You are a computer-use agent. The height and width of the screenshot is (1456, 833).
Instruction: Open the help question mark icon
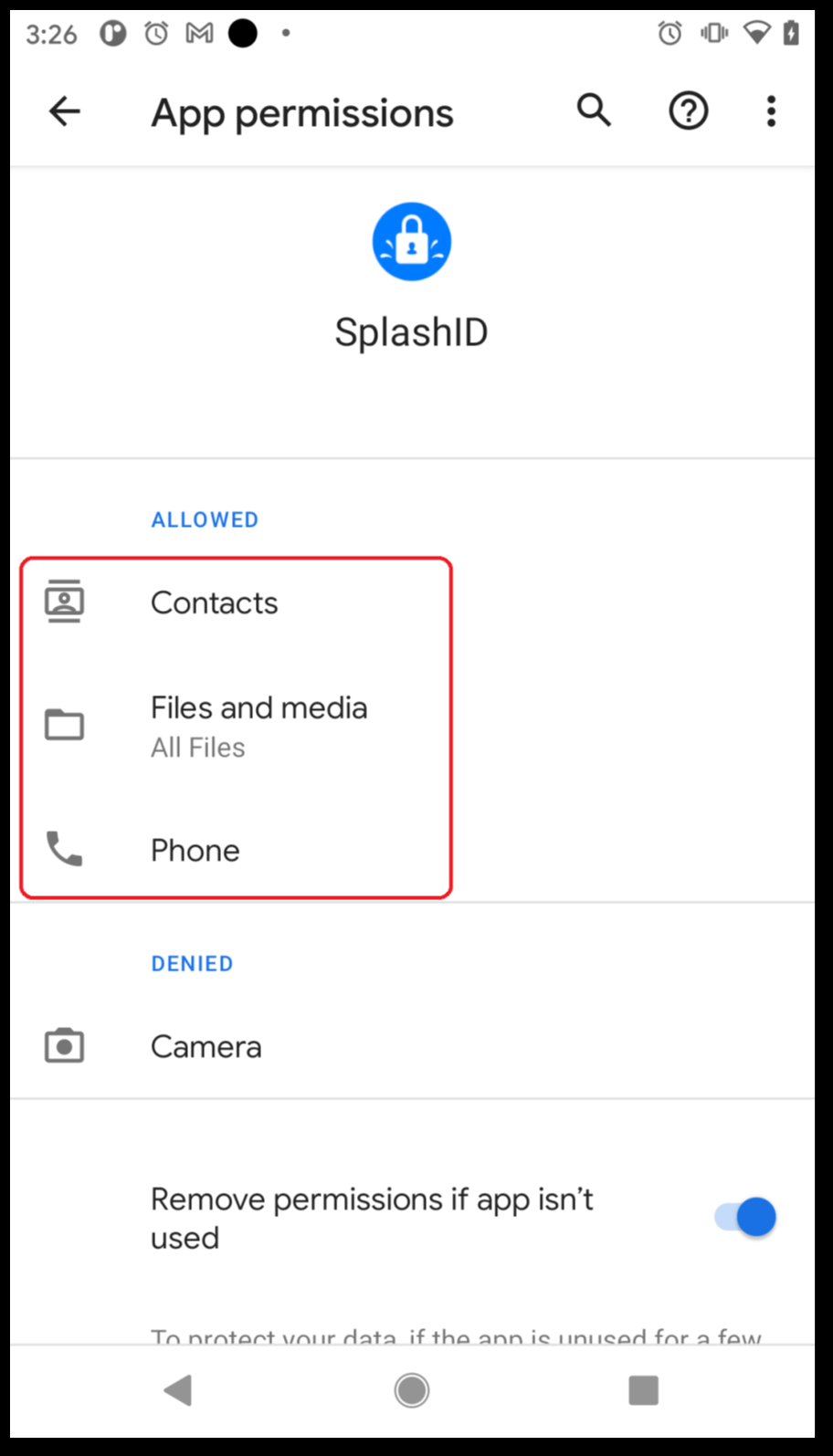tap(688, 111)
